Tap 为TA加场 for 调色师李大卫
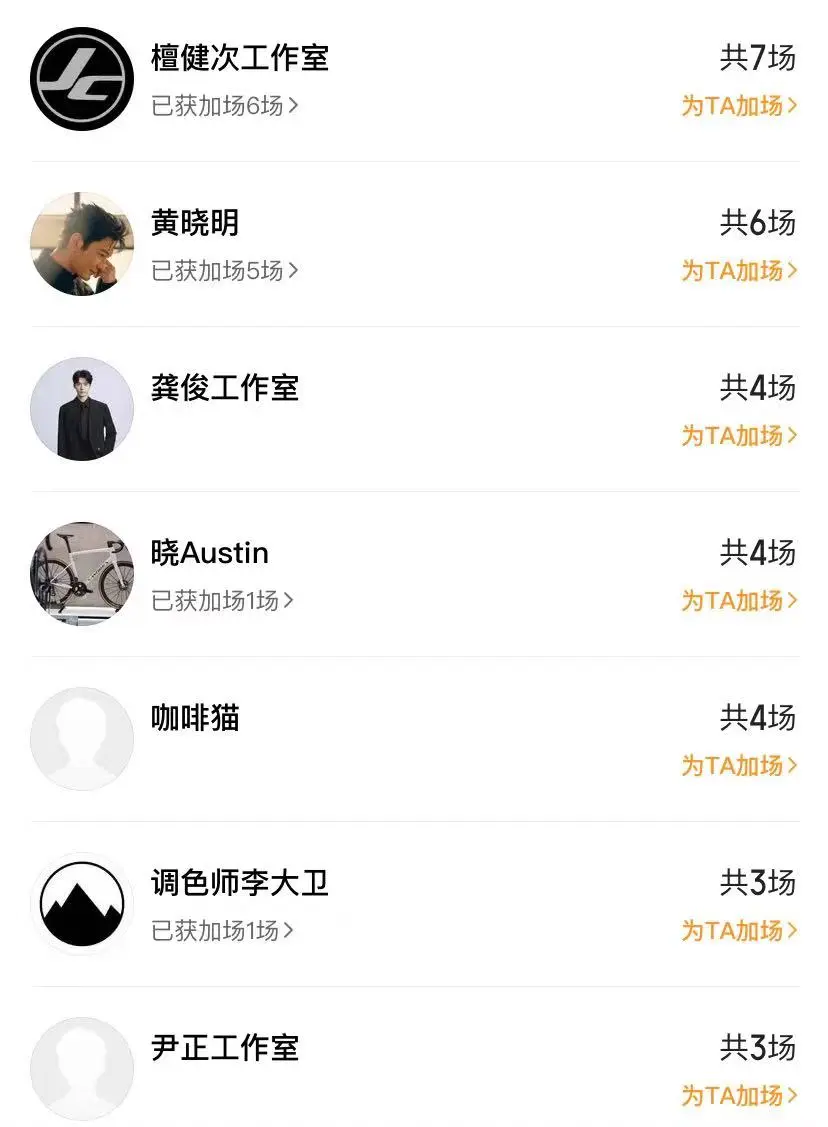 point(739,931)
